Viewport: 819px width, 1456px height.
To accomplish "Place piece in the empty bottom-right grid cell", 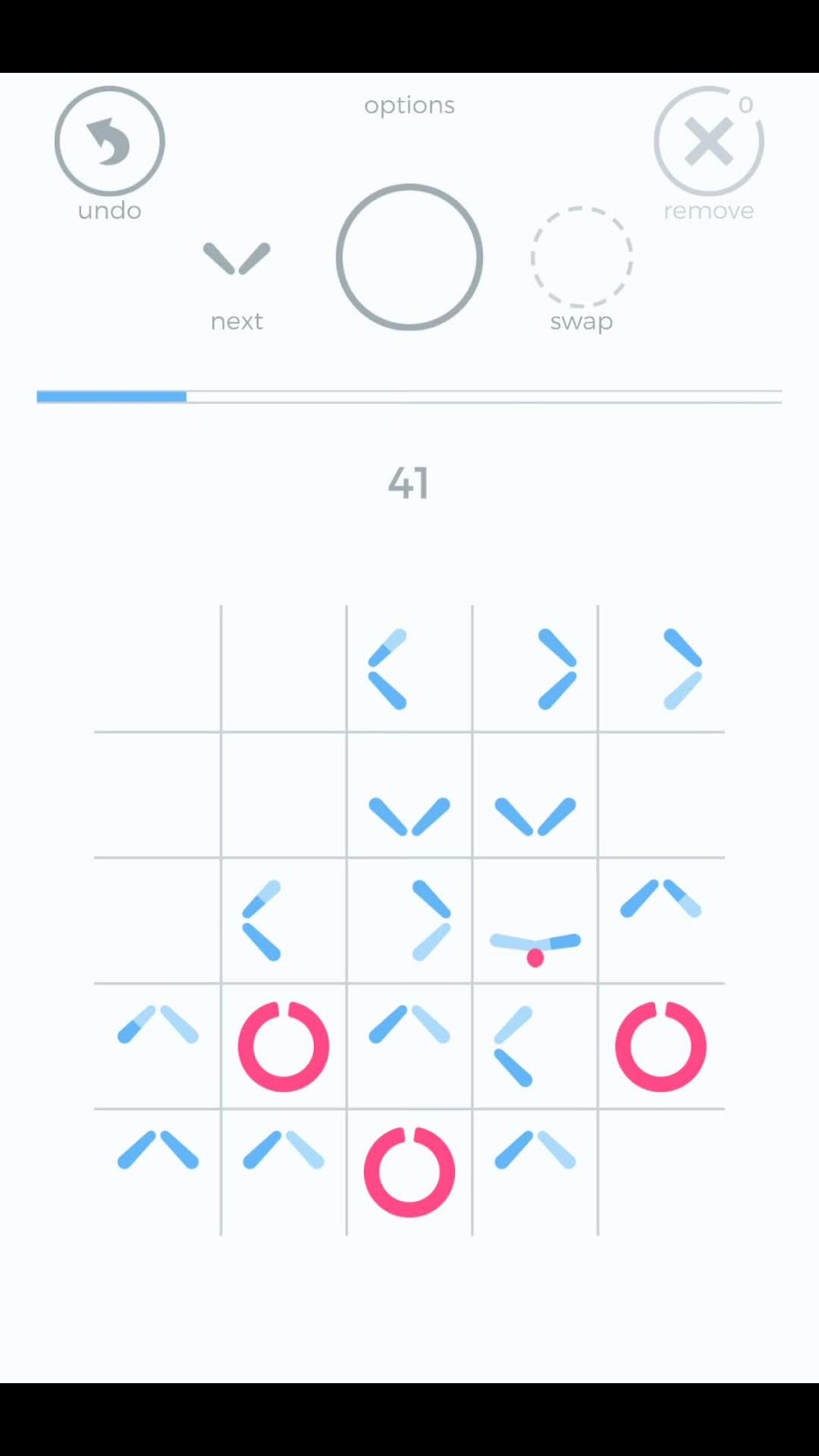I will [662, 1172].
